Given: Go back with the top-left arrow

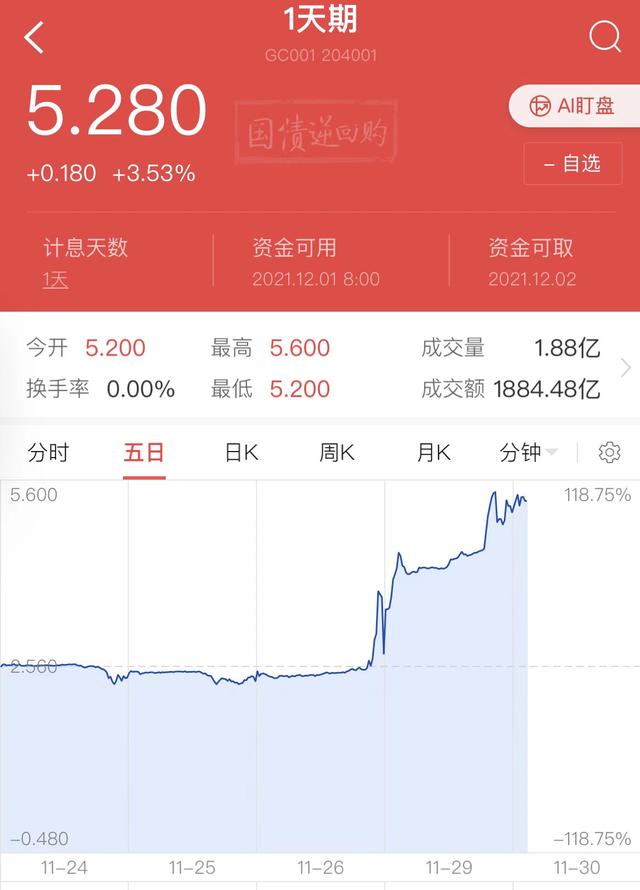Looking at the screenshot, I should pyautogui.click(x=35, y=38).
